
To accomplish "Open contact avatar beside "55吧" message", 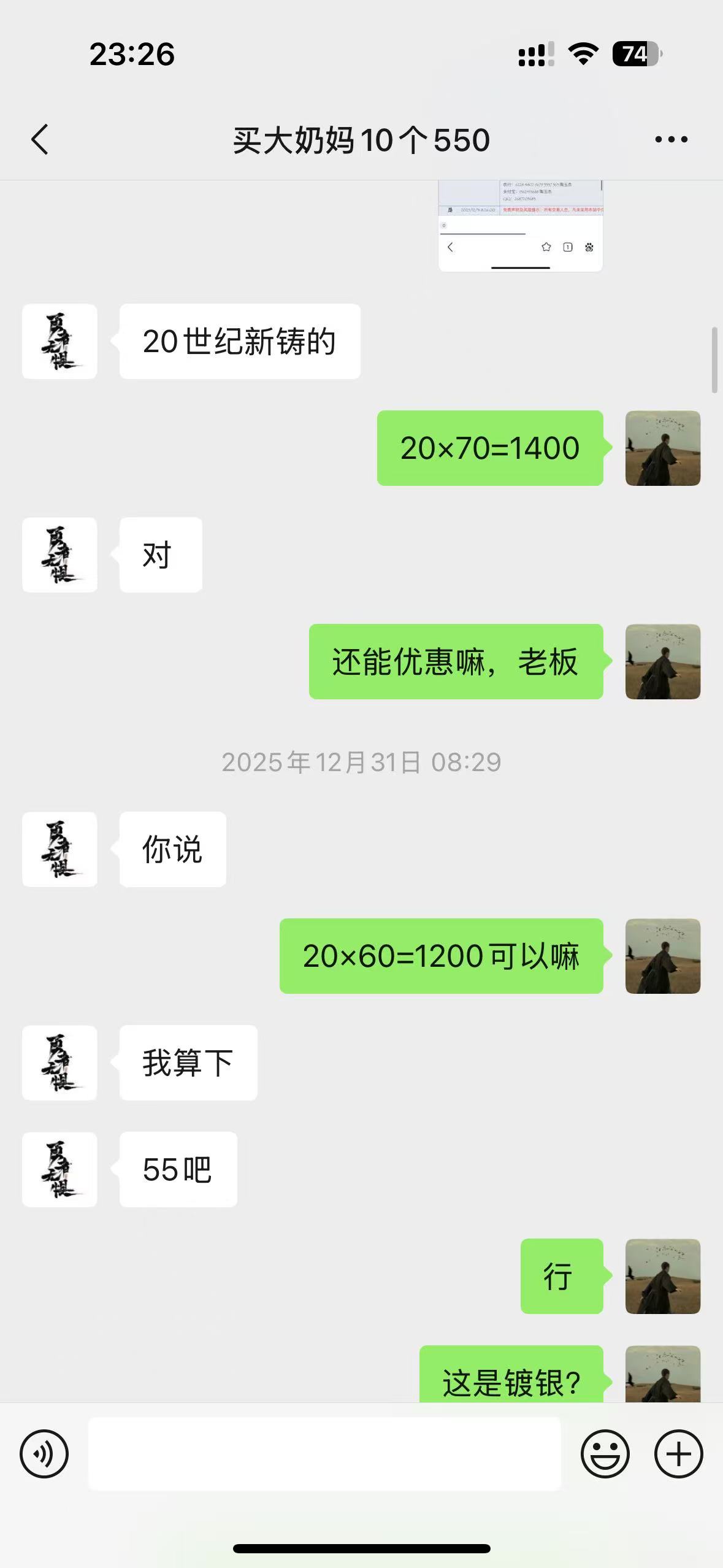I will pyautogui.click(x=59, y=1169).
